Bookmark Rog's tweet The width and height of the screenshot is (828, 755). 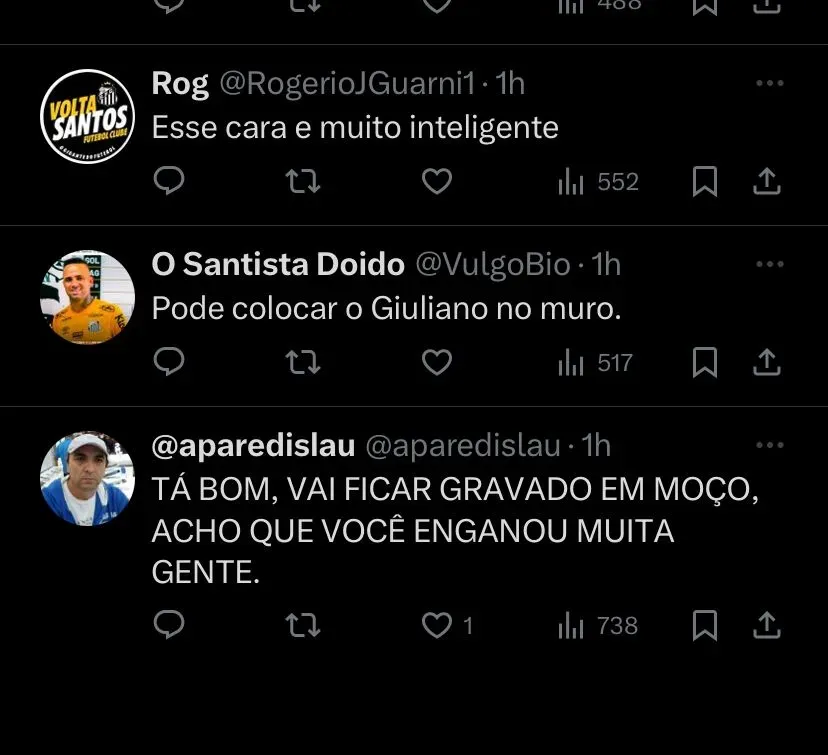point(705,181)
